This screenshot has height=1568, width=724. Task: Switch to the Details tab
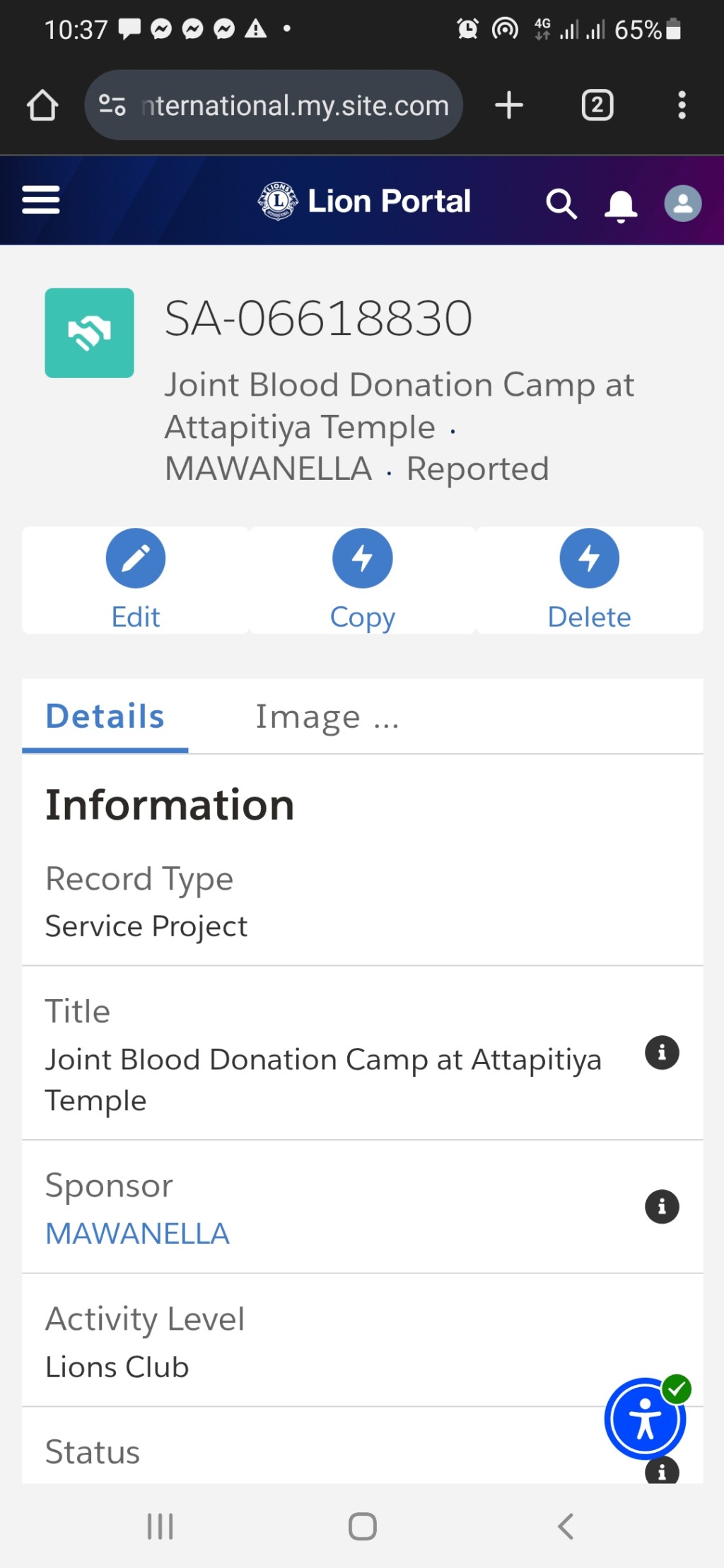105,716
